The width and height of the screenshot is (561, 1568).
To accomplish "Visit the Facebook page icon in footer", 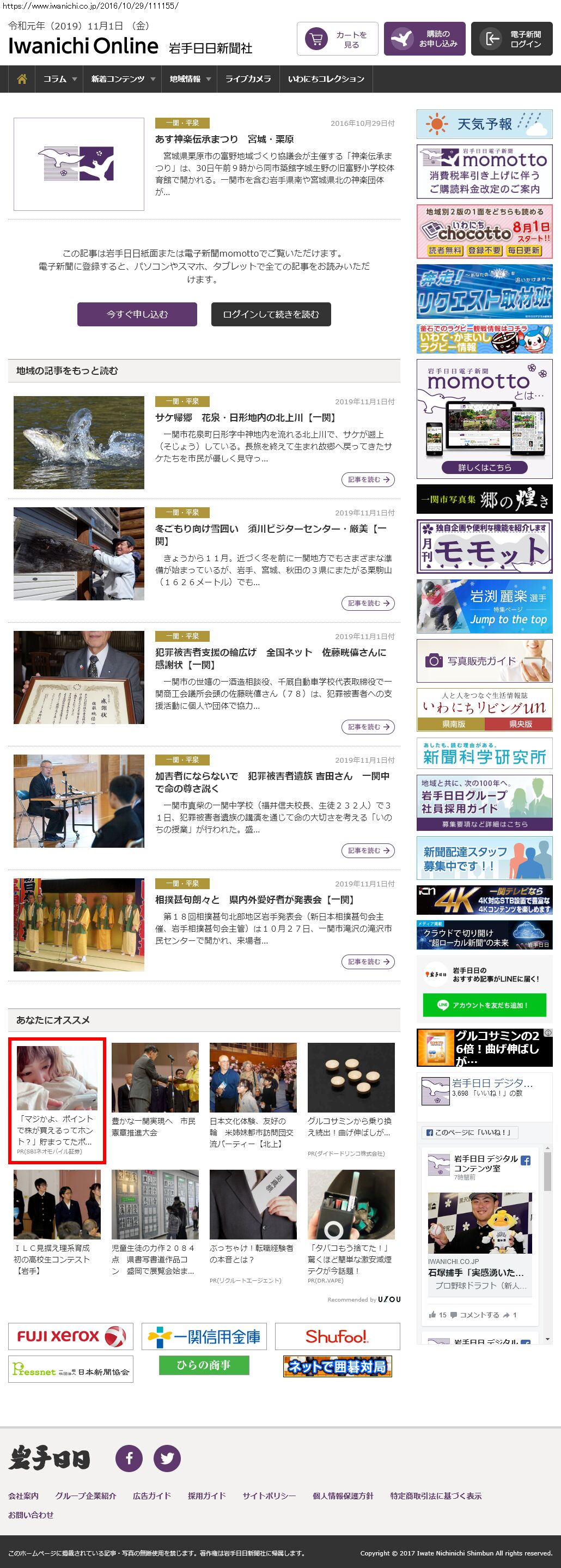I will (x=129, y=1458).
